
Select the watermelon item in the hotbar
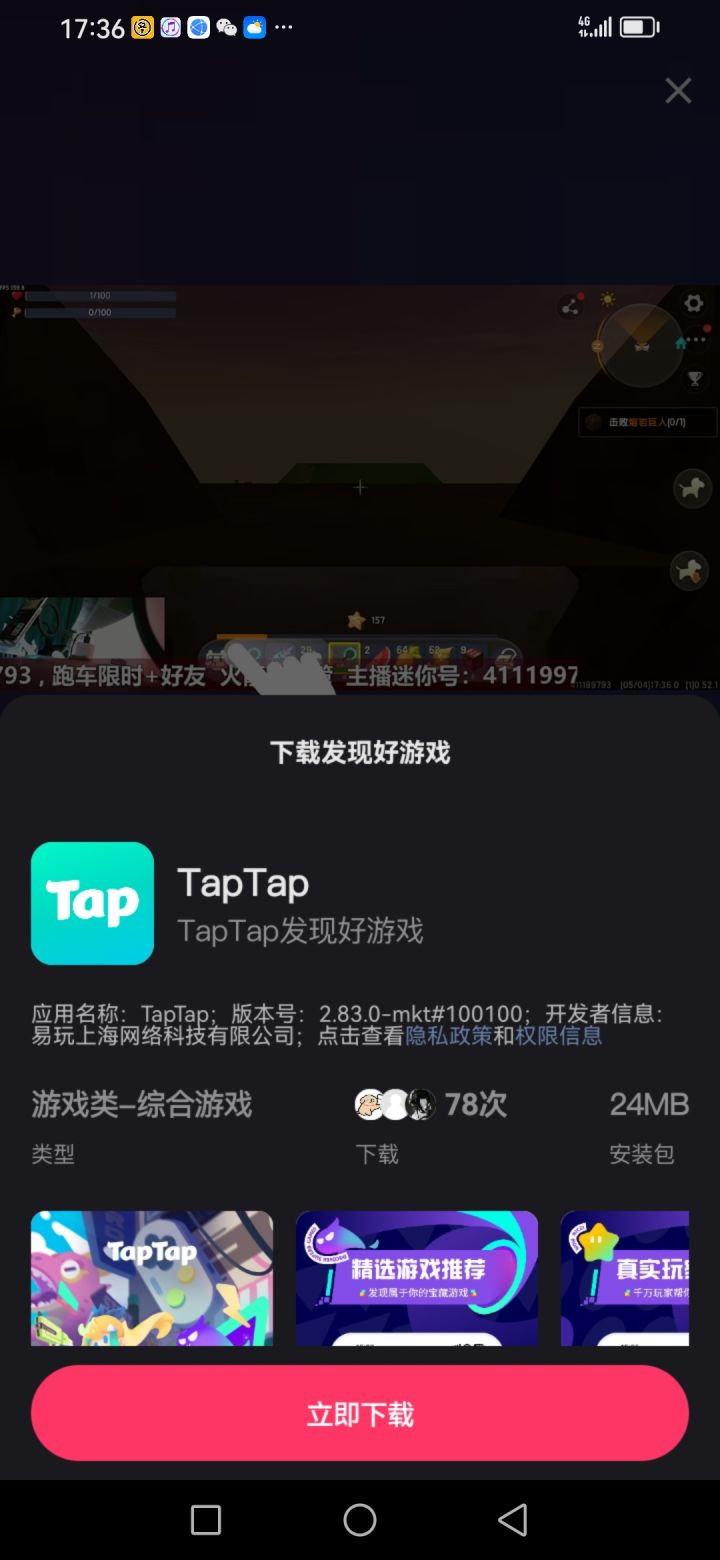pos(383,653)
